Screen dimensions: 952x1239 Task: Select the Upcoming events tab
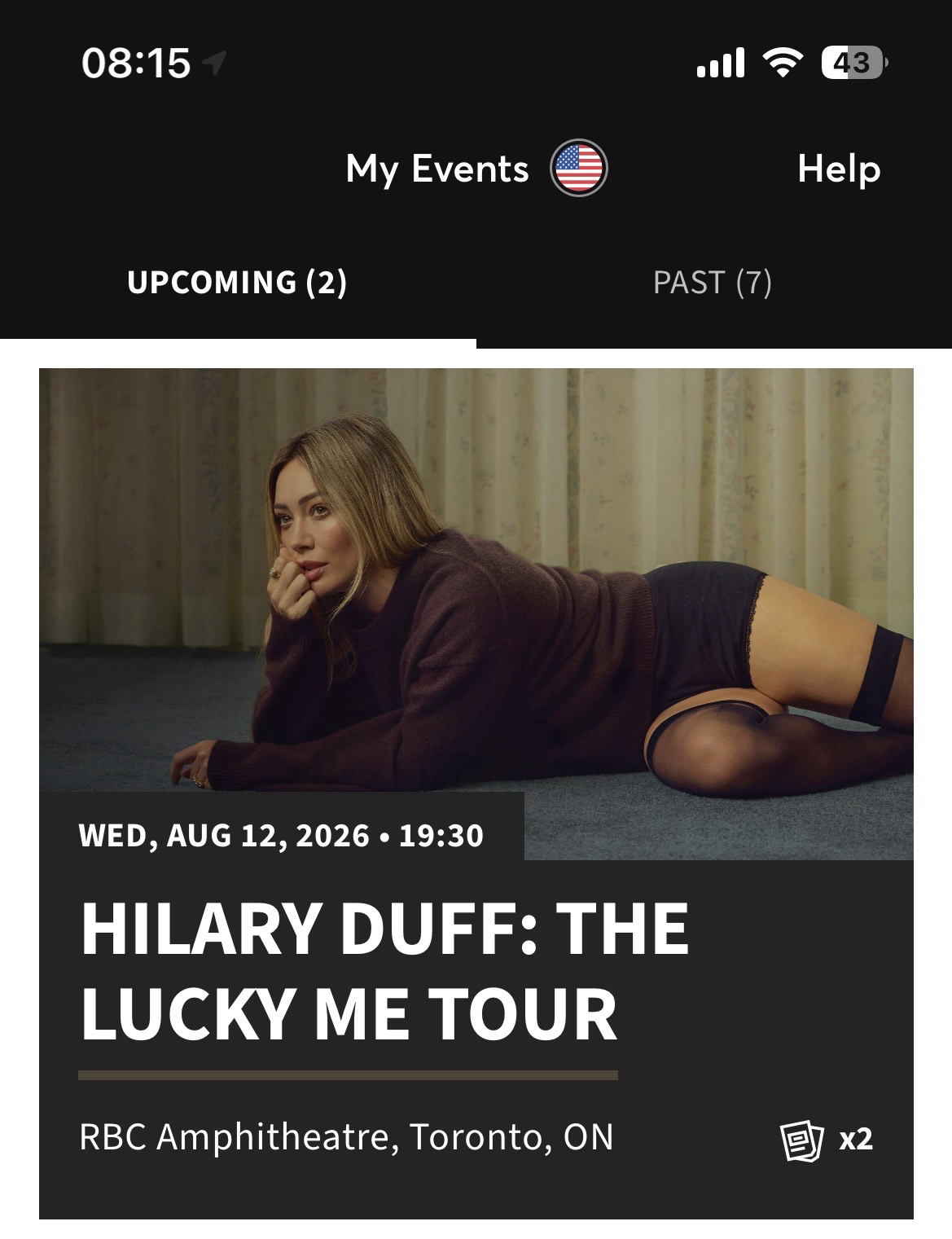237,283
